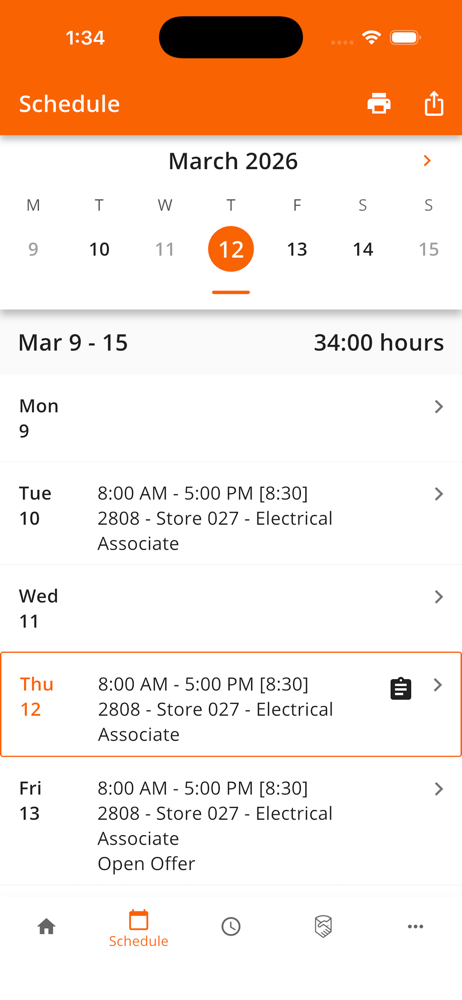Open the more options tab
This screenshot has width=462, height=1000.
point(415,927)
